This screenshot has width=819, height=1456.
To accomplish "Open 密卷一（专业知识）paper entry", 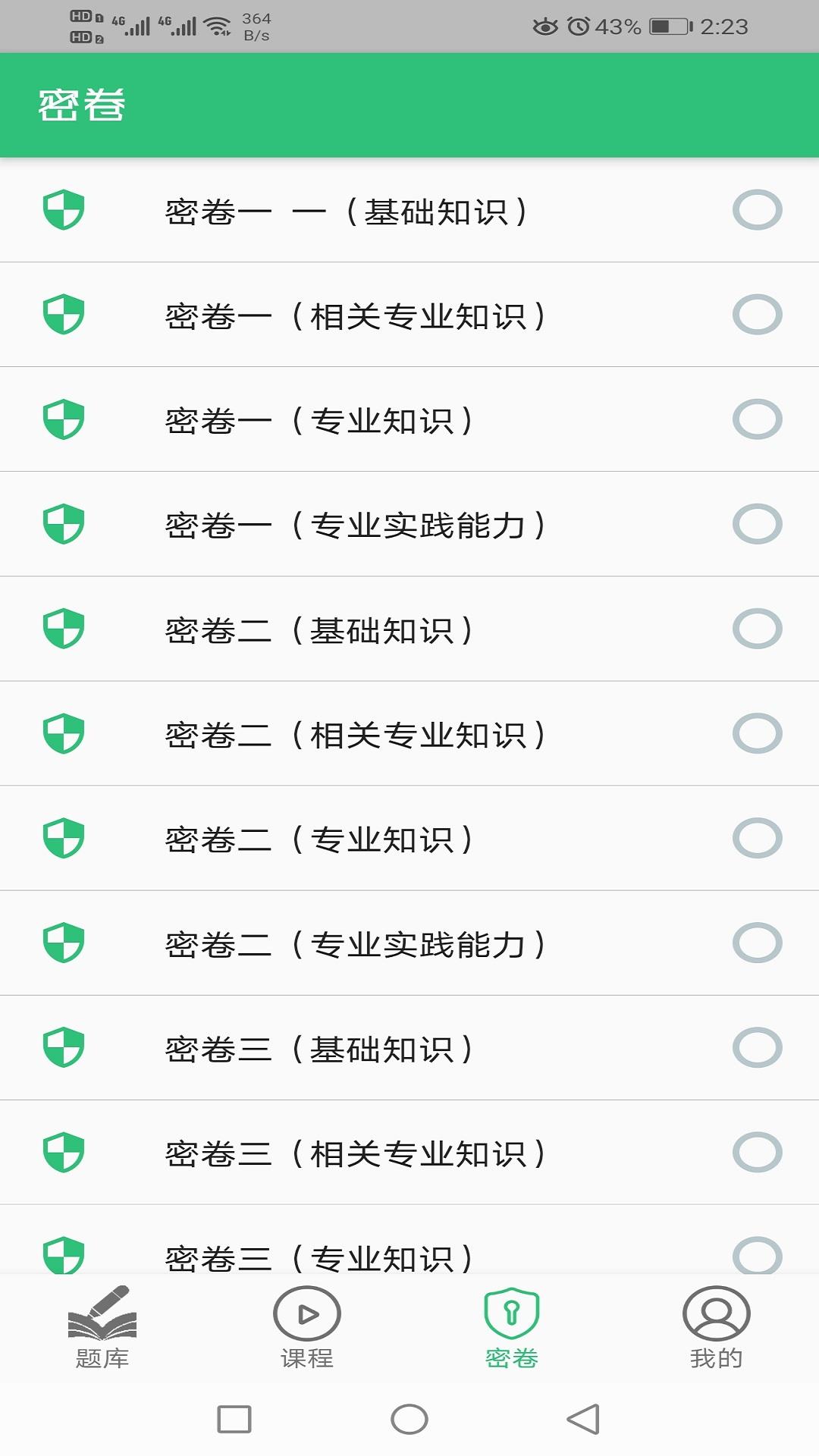I will tap(409, 419).
